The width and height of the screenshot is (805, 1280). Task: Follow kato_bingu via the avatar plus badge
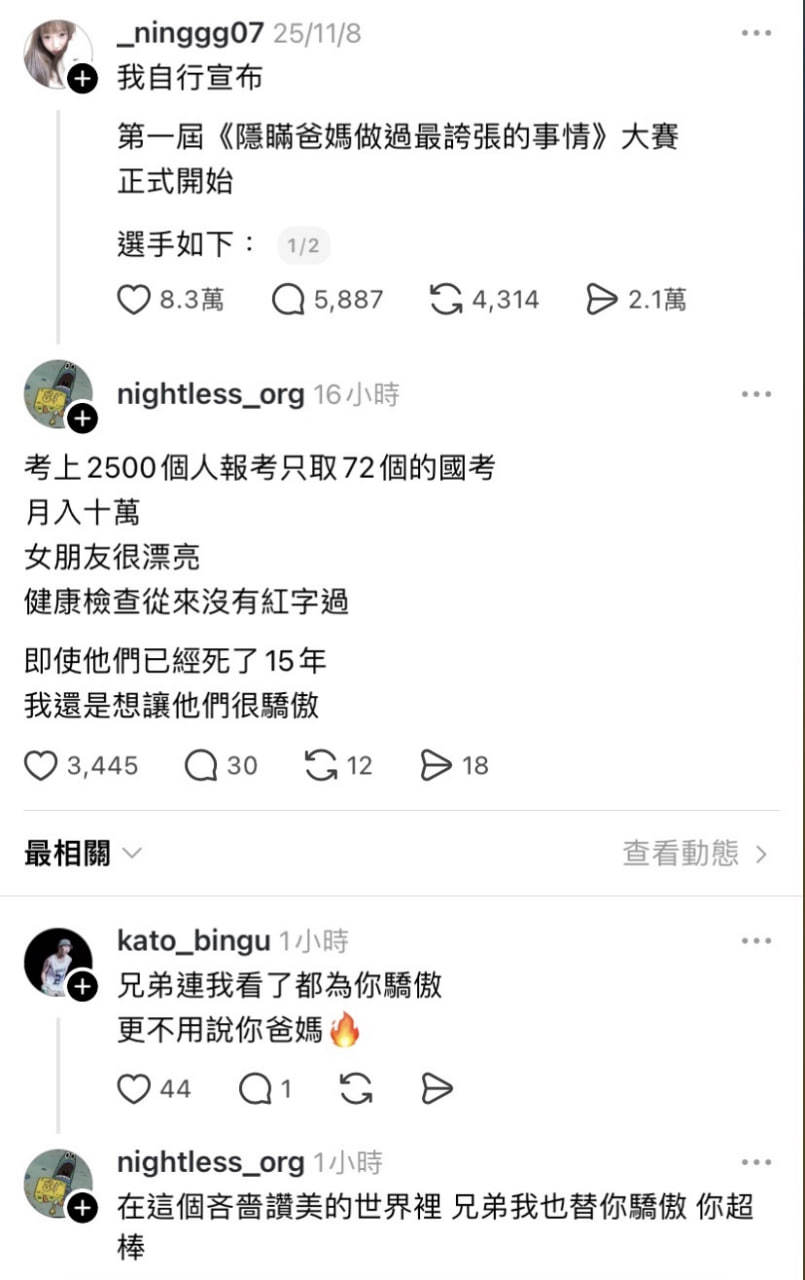click(x=83, y=986)
